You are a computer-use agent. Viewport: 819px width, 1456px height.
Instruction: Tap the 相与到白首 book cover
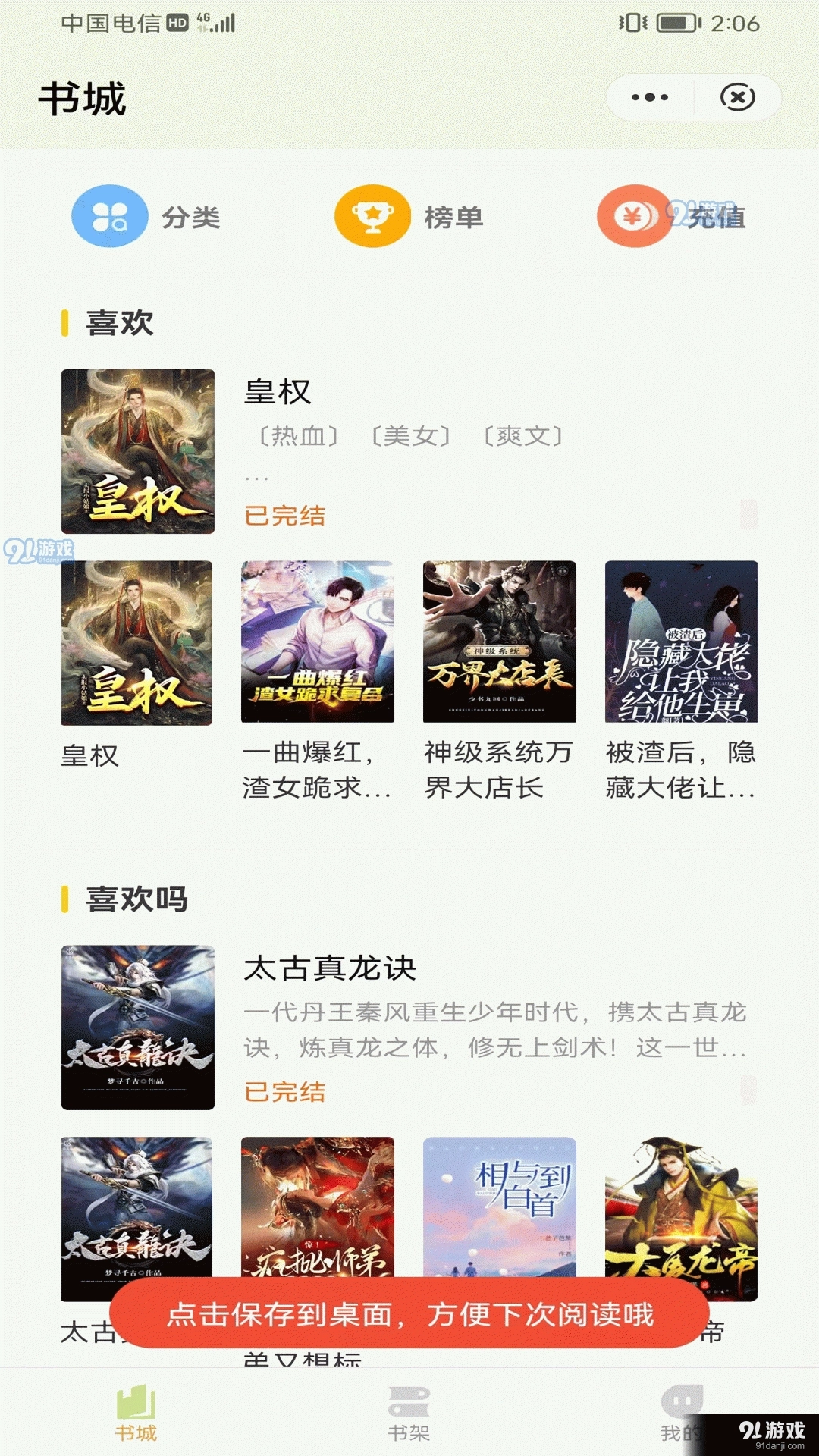(x=498, y=1206)
